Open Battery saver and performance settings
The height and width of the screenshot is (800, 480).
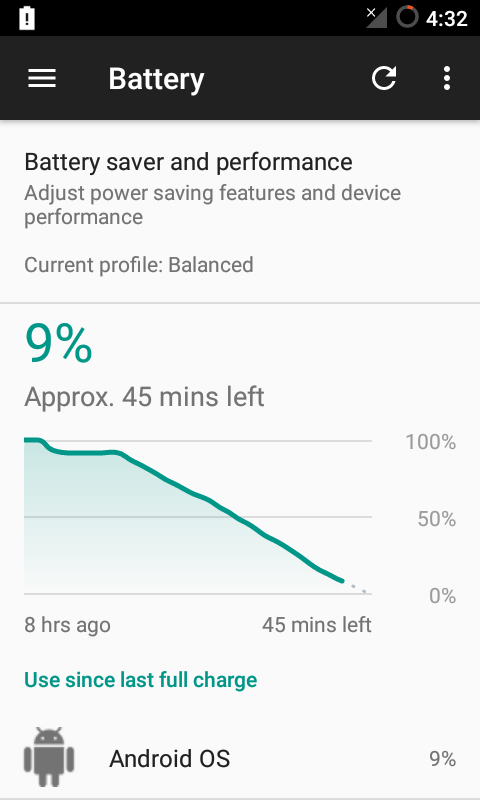coord(240,212)
